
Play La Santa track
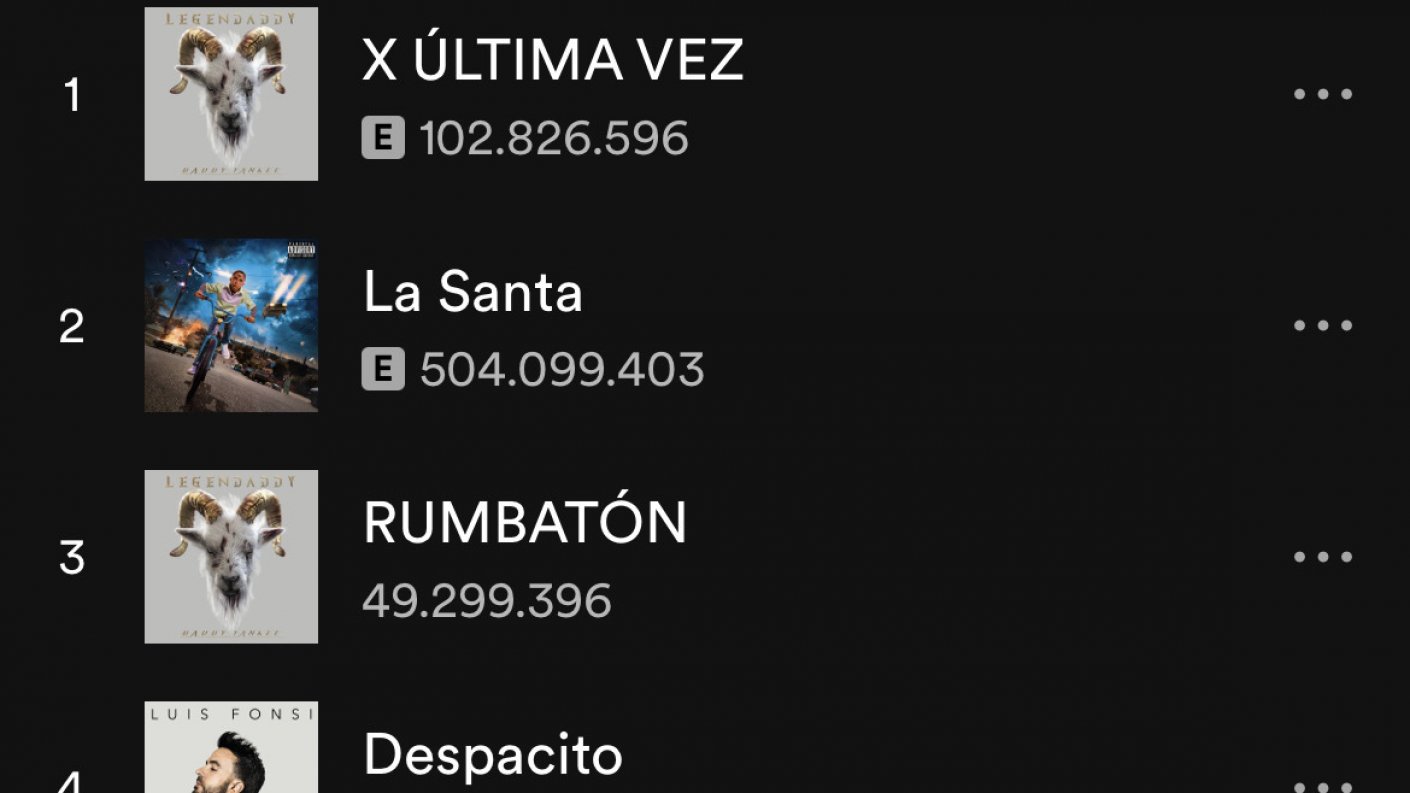click(472, 293)
